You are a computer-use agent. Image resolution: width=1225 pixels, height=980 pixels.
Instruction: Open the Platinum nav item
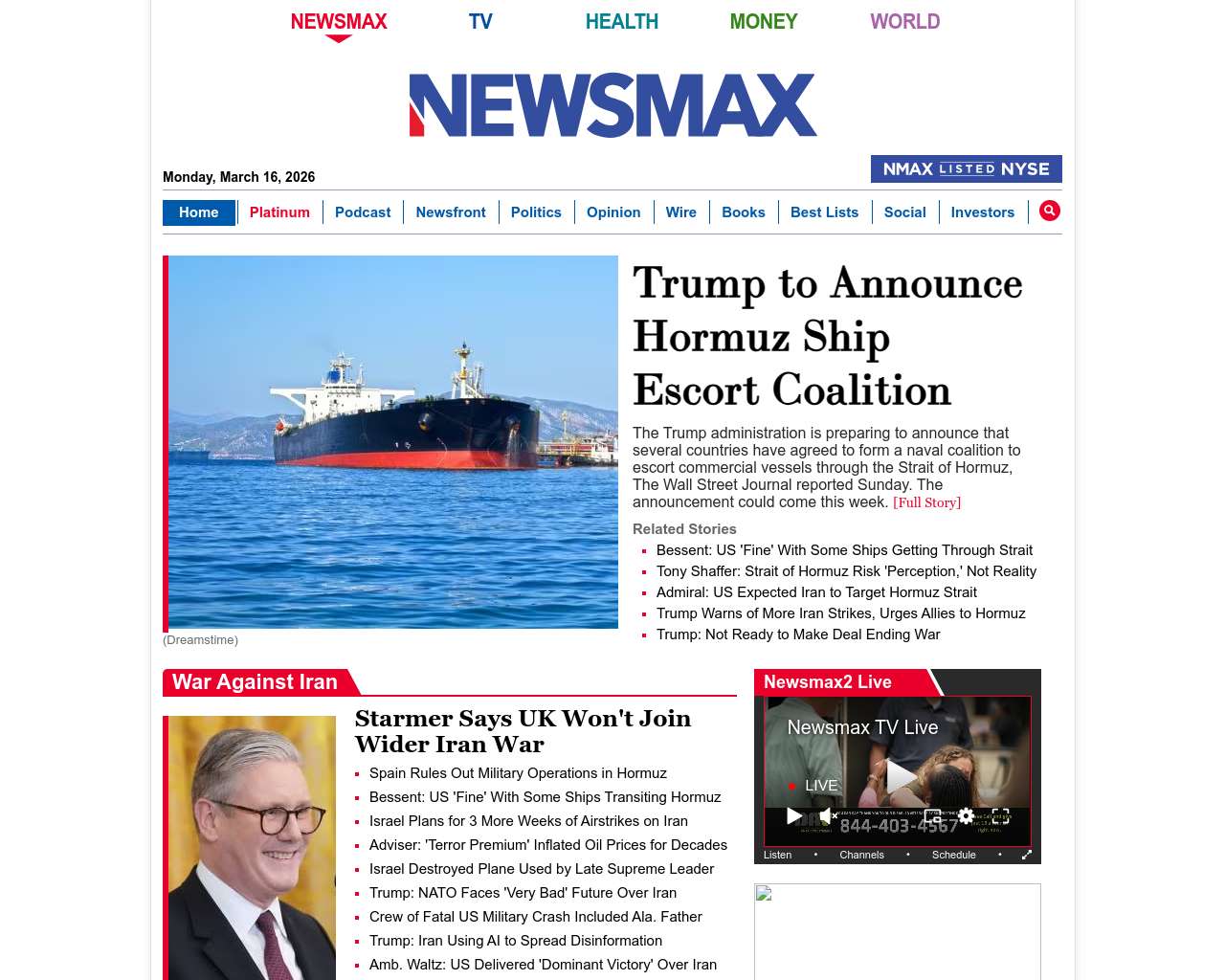279,212
